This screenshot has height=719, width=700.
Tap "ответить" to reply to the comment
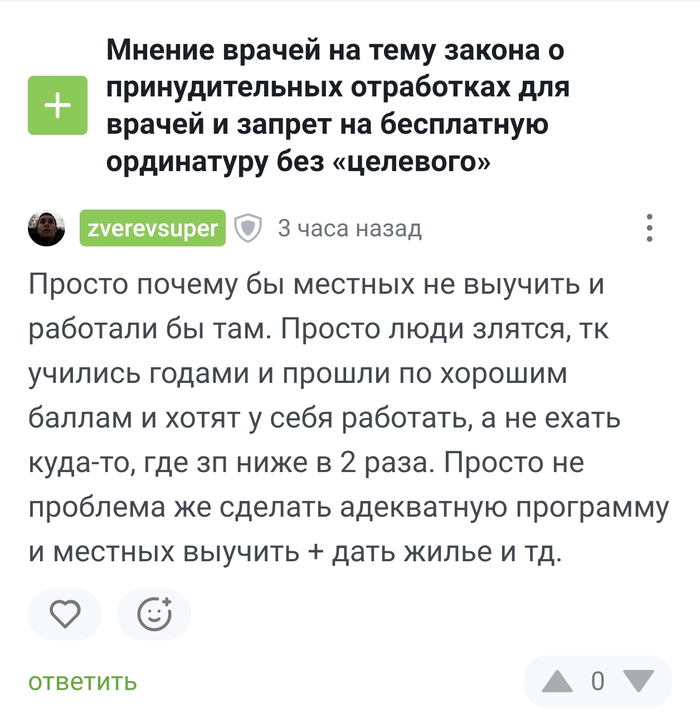click(82, 682)
